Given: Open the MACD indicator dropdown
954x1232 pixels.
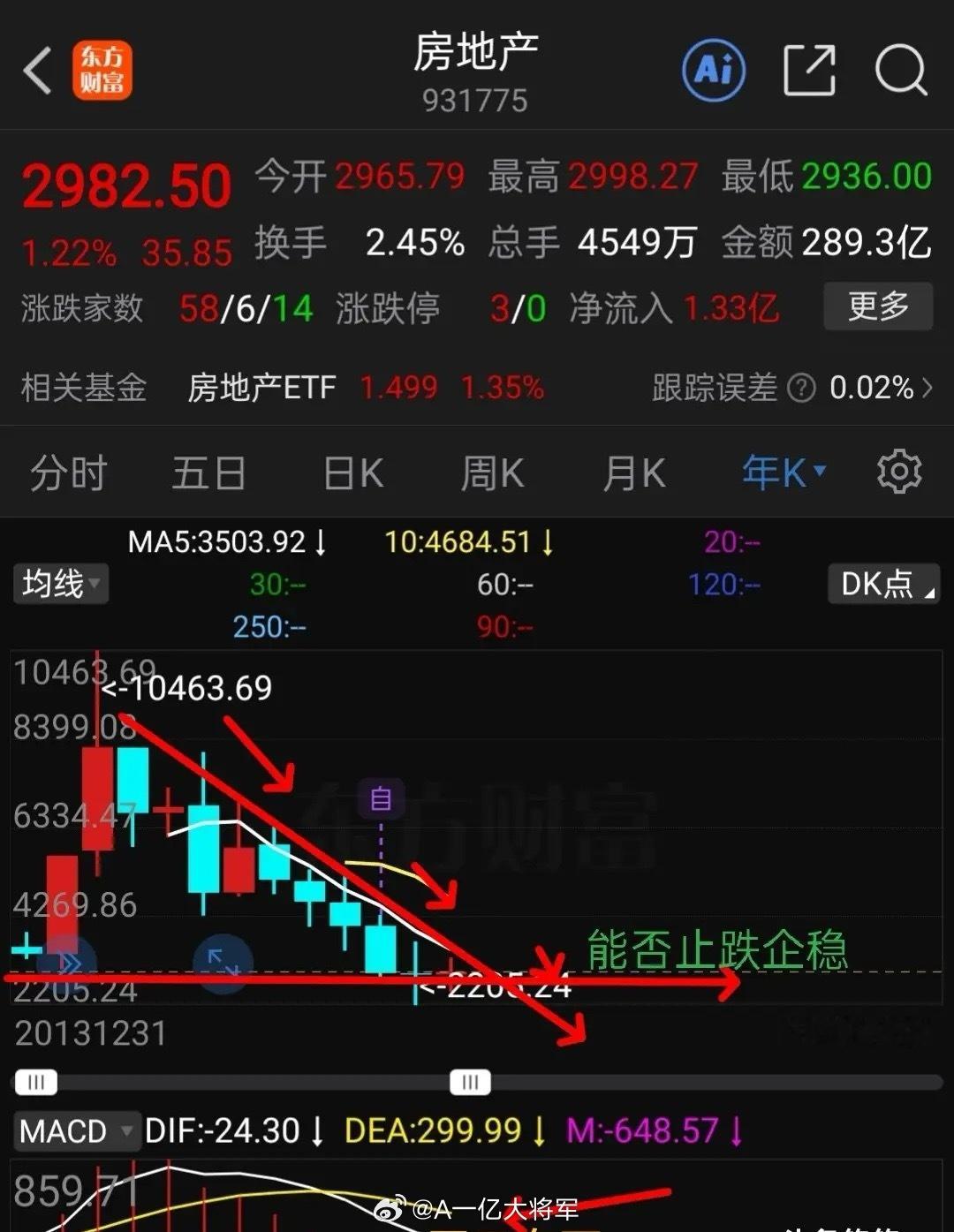Looking at the screenshot, I should tap(76, 1130).
